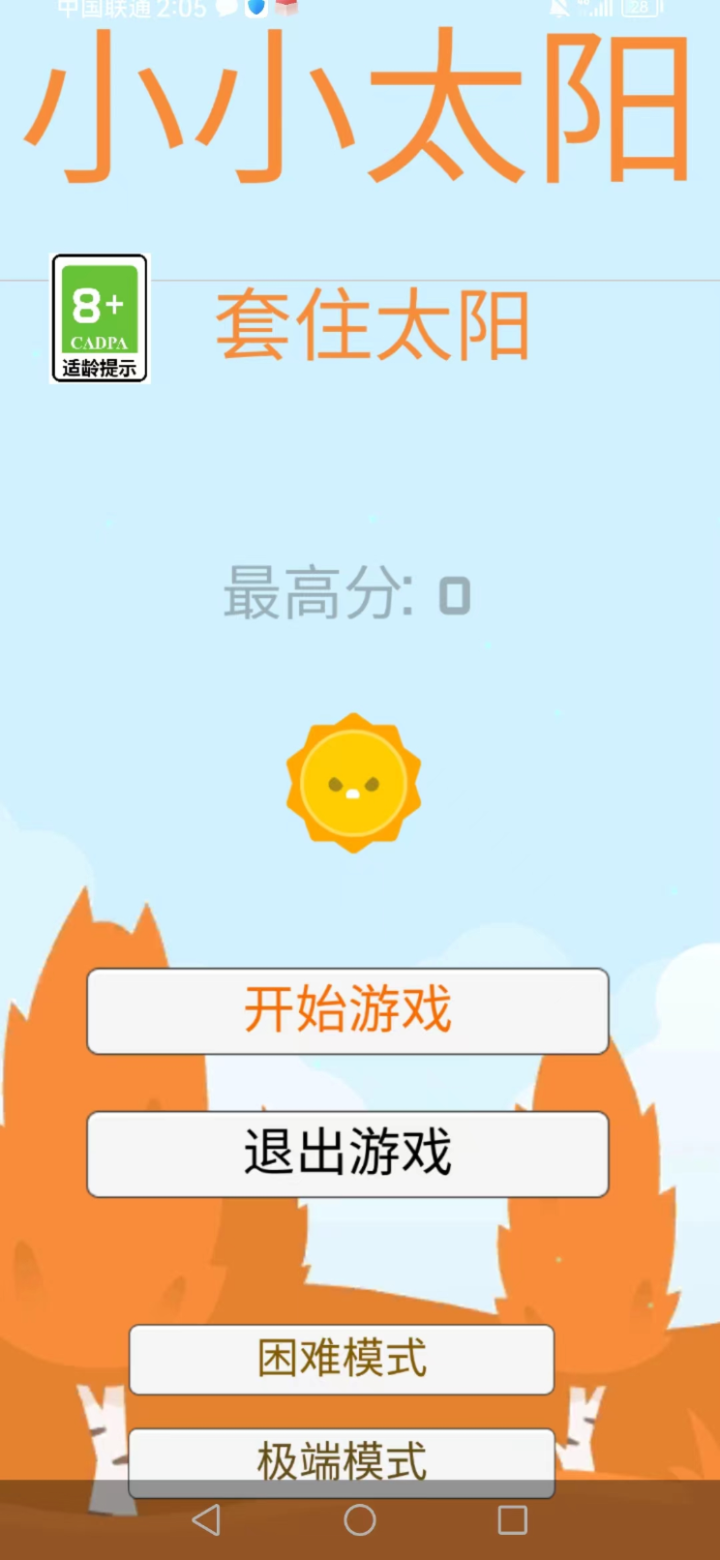720x1560 pixels.
Task: Tap 退出游戏 to quit the game
Action: [x=347, y=1154]
